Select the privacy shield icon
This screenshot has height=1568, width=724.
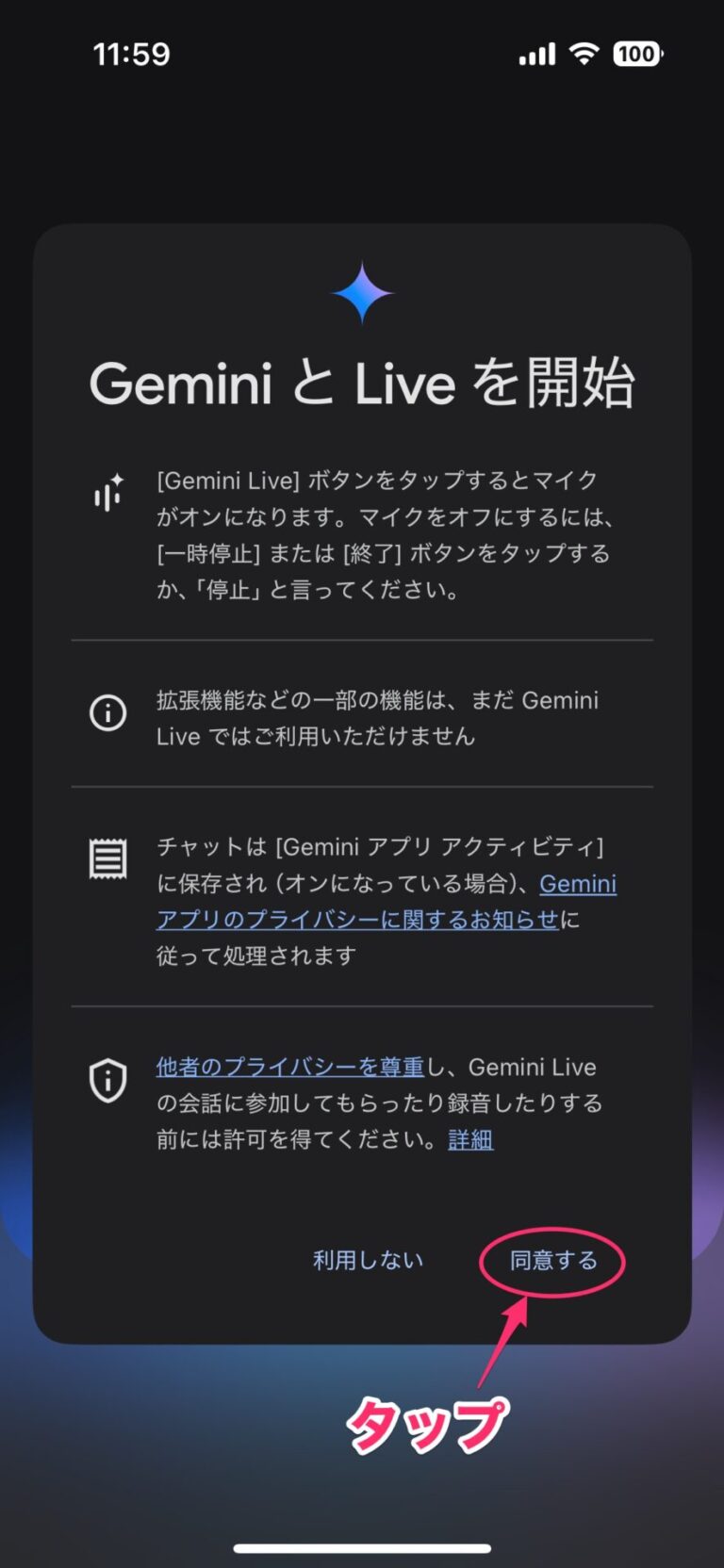pyautogui.click(x=107, y=1082)
